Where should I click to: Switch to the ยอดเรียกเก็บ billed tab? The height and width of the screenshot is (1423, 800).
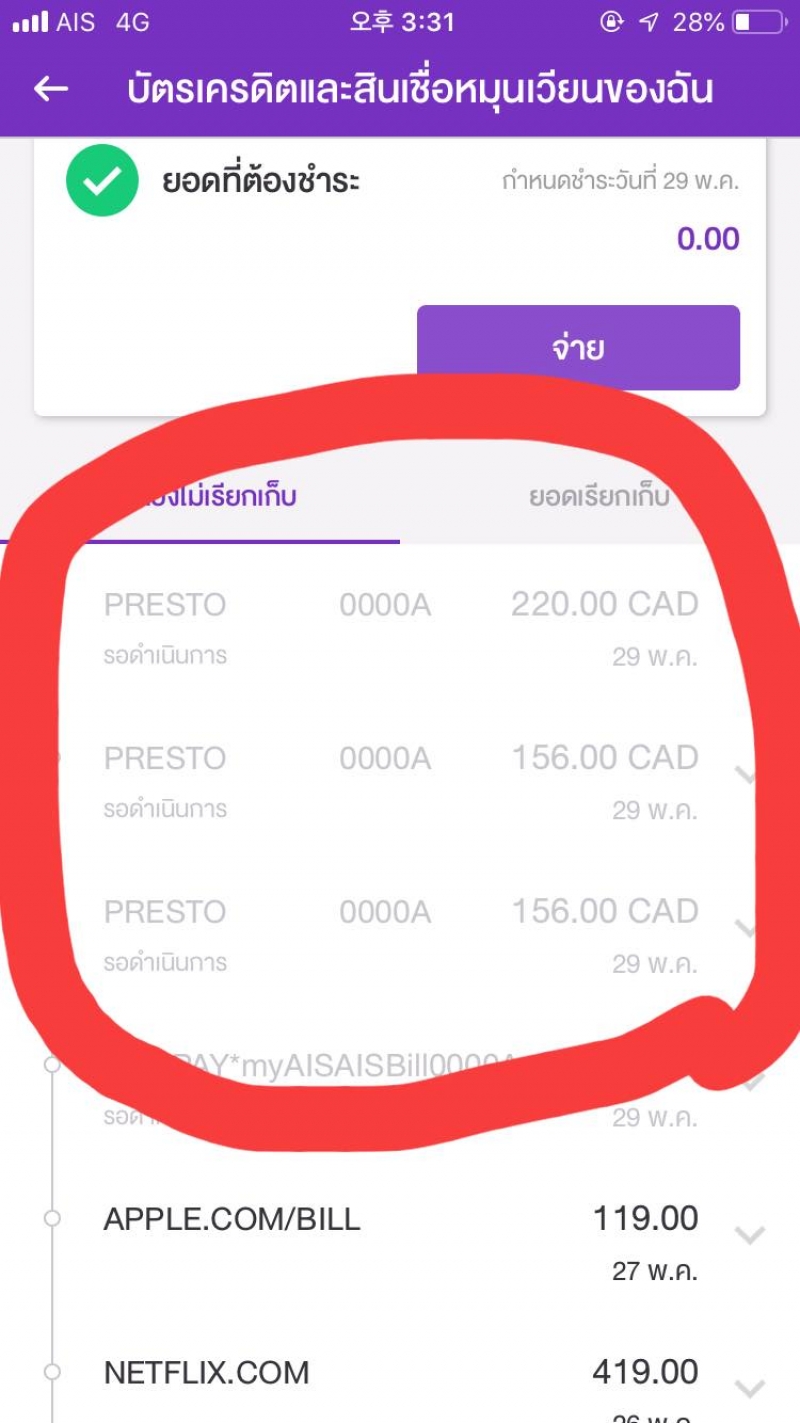click(598, 497)
